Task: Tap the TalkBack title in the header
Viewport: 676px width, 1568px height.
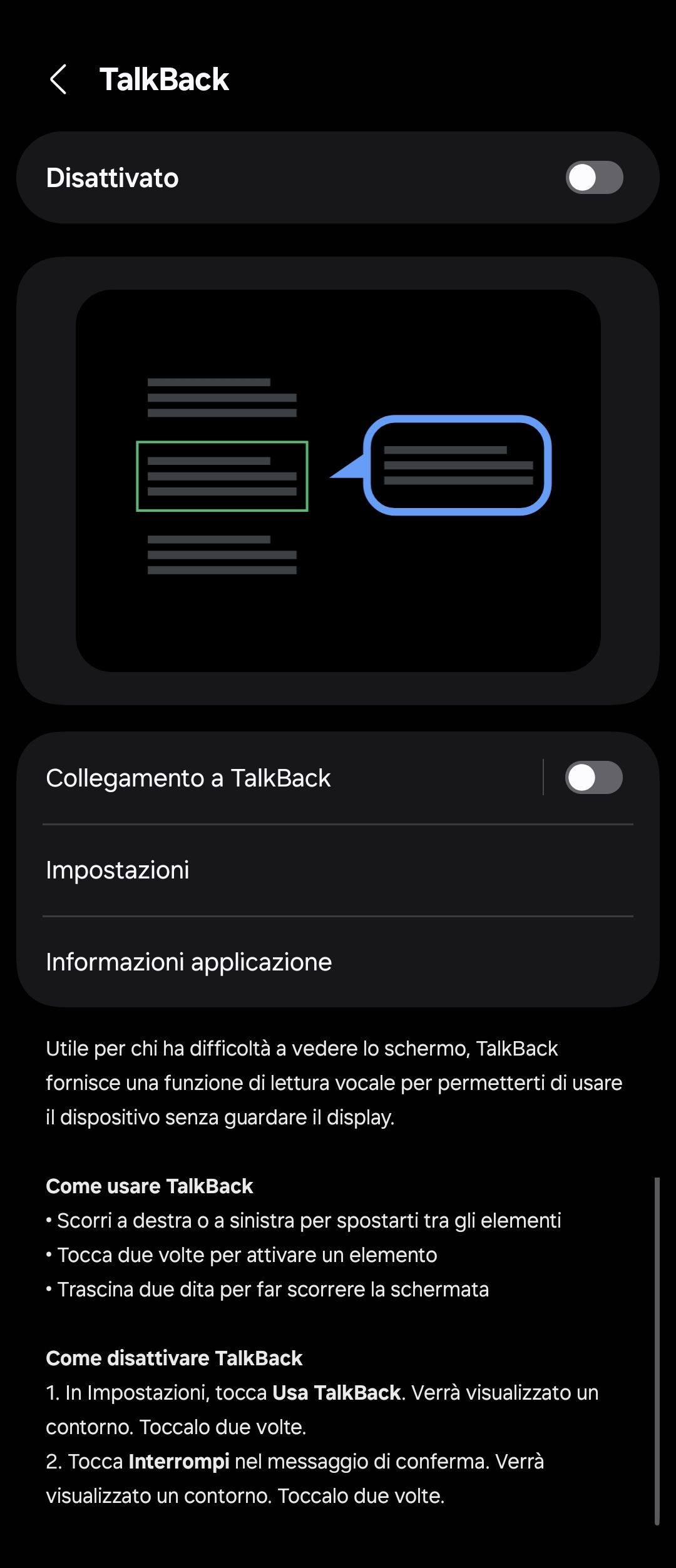Action: [x=165, y=79]
